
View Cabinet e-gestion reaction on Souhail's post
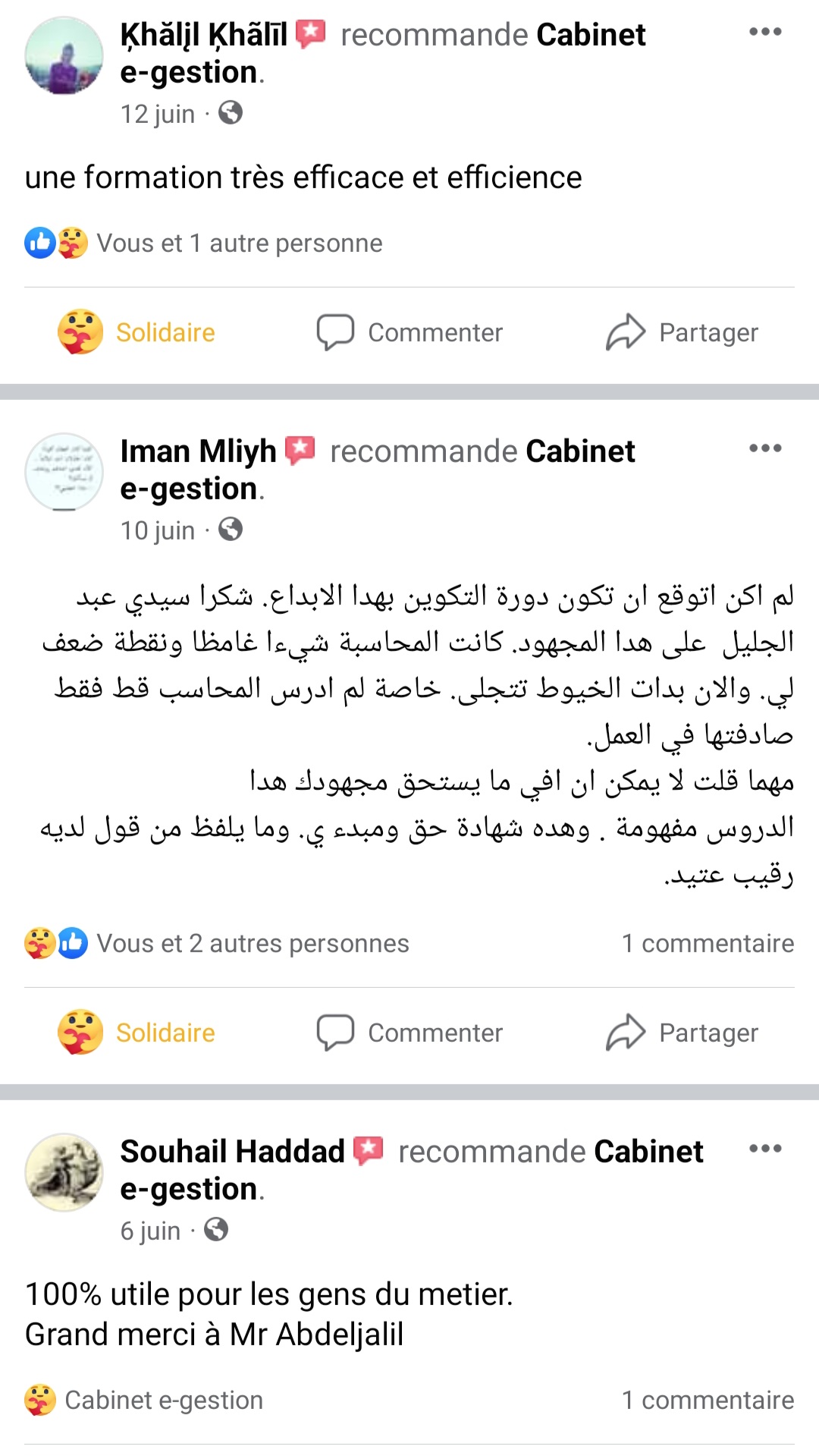(x=163, y=1400)
